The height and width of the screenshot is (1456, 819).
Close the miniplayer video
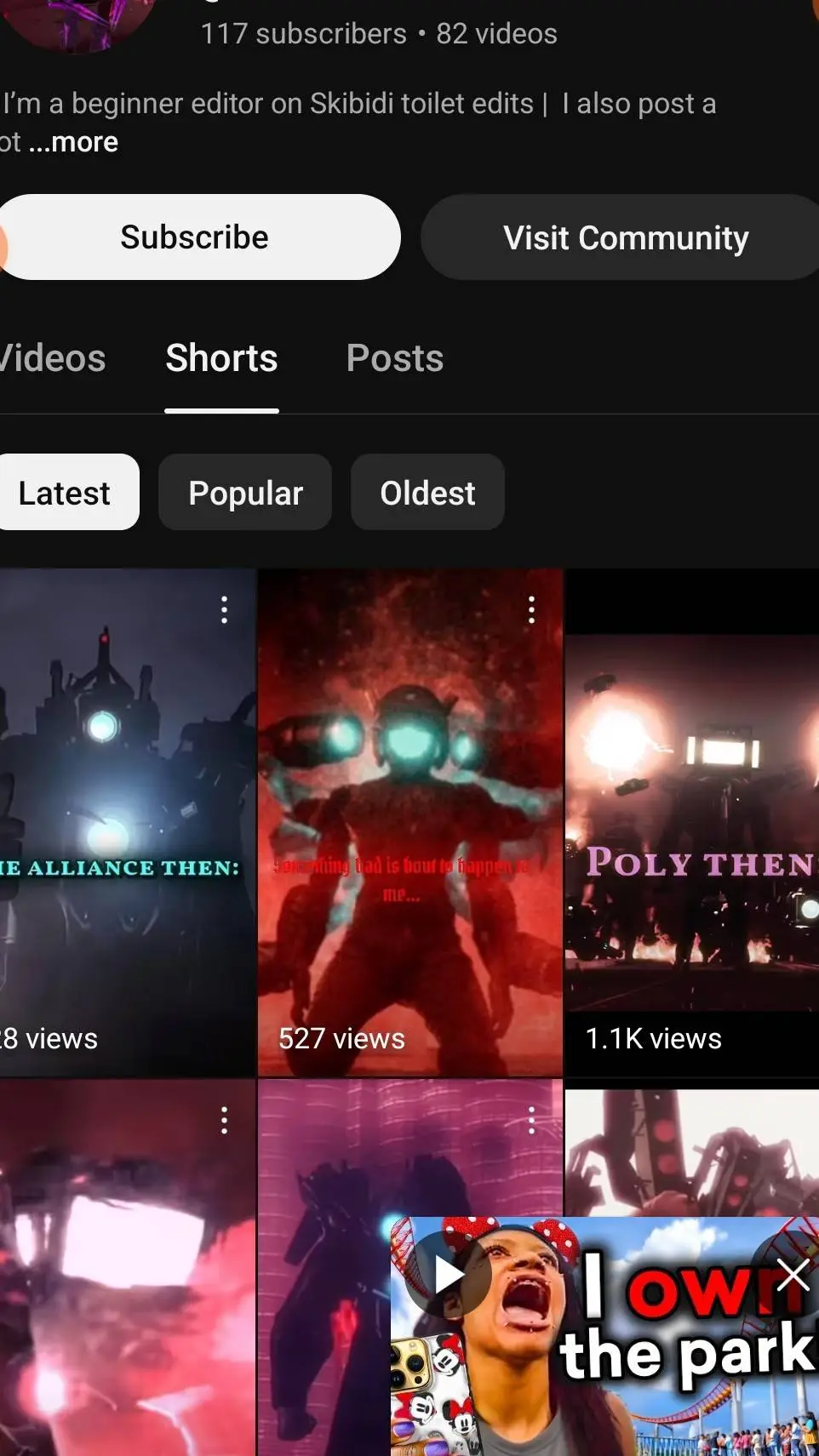[793, 1274]
